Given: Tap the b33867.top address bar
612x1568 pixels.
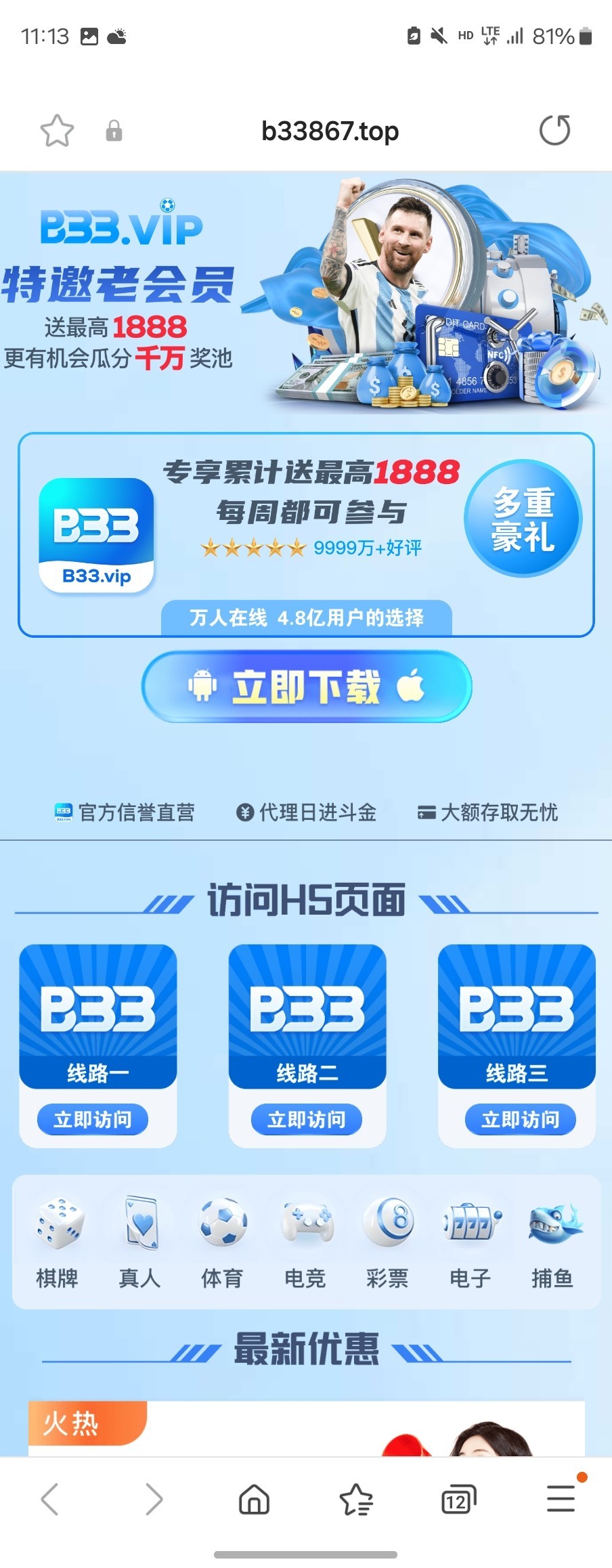Looking at the screenshot, I should (x=330, y=131).
